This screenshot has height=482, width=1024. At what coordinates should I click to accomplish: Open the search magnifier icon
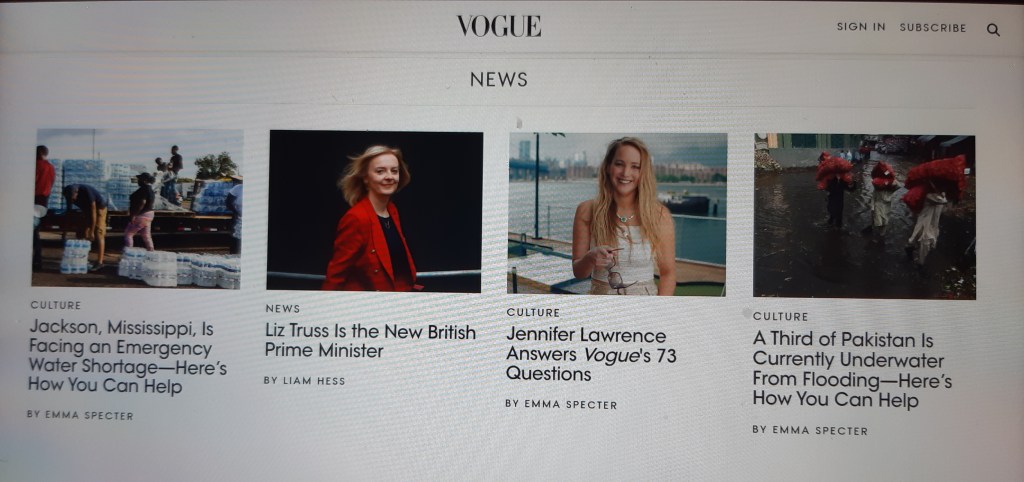(993, 30)
